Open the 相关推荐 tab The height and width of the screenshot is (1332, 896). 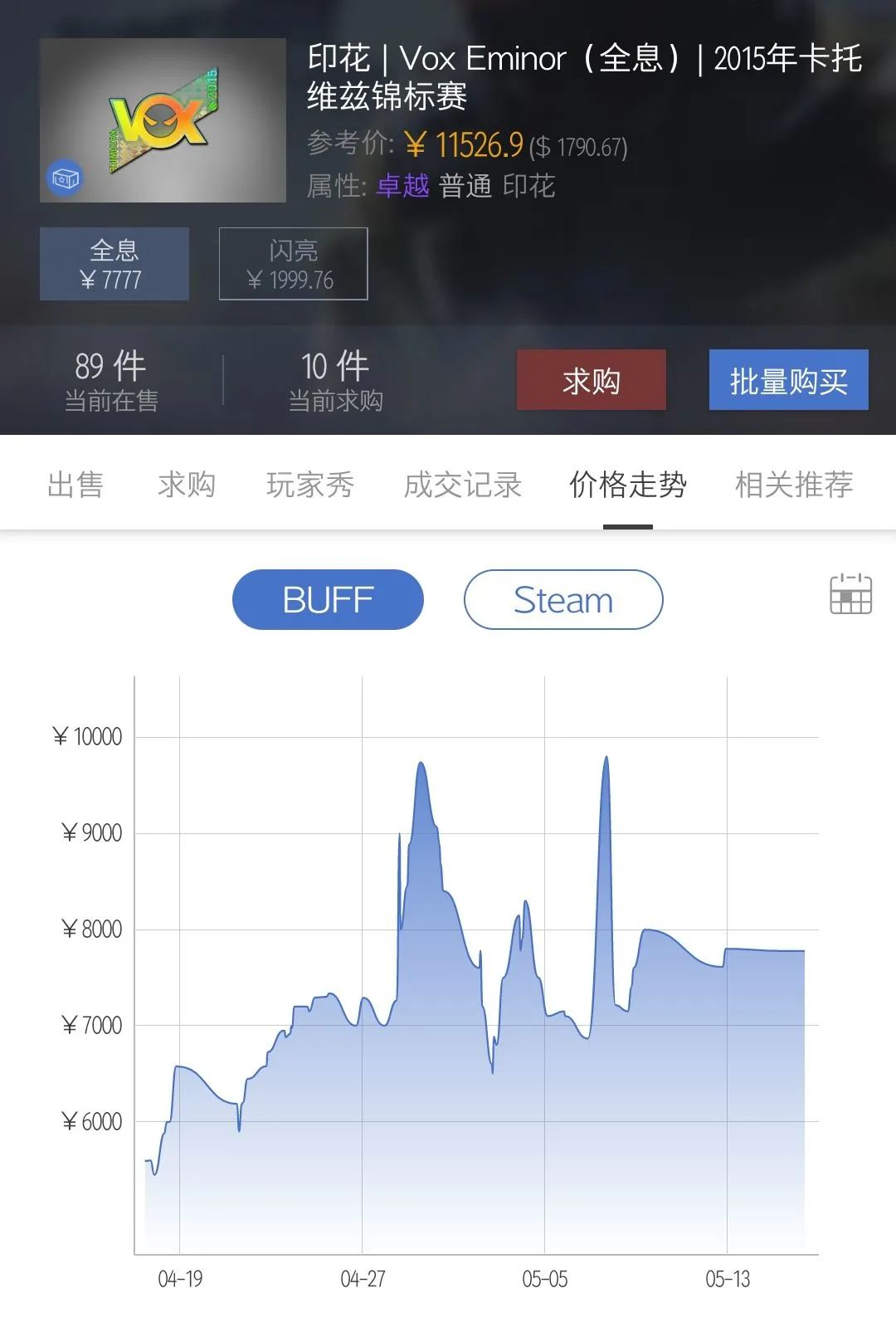click(792, 485)
